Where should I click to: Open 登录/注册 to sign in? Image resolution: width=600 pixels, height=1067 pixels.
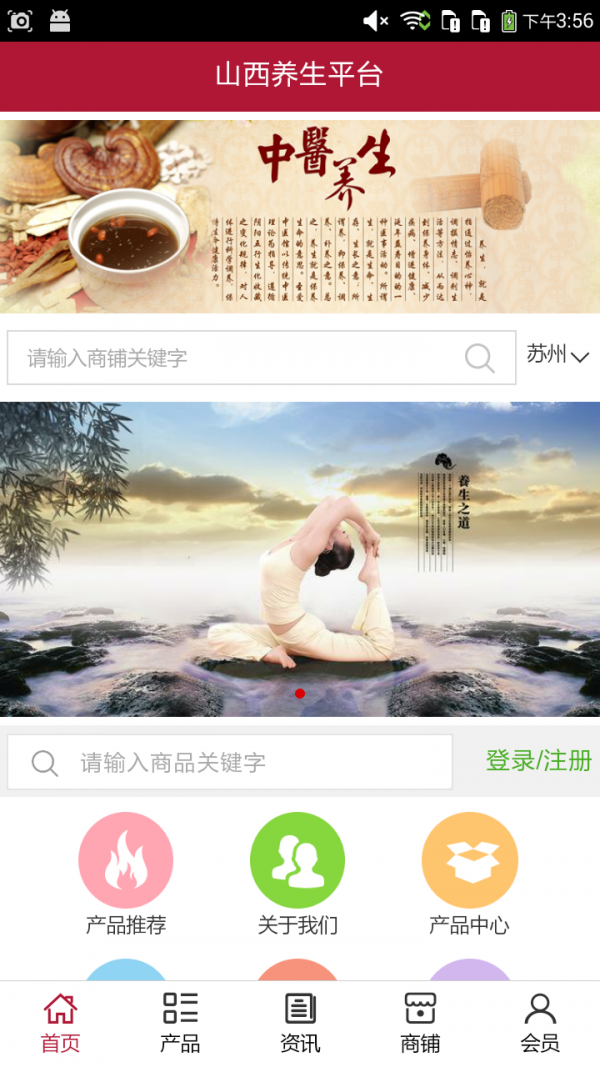coord(538,761)
